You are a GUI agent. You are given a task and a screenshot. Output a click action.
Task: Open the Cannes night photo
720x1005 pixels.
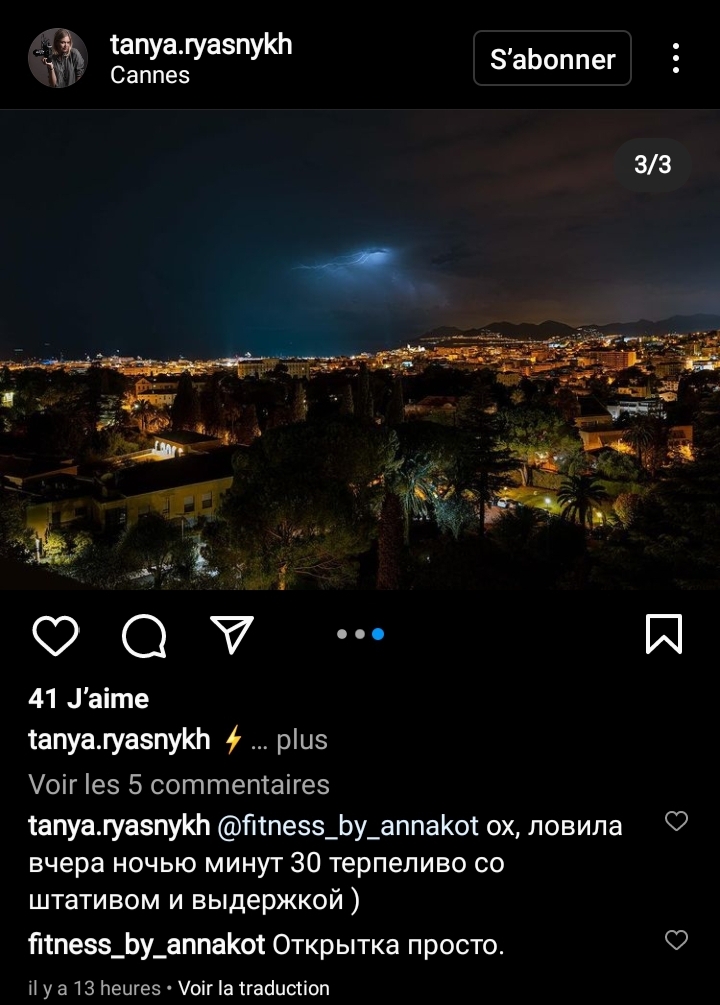pyautogui.click(x=360, y=350)
